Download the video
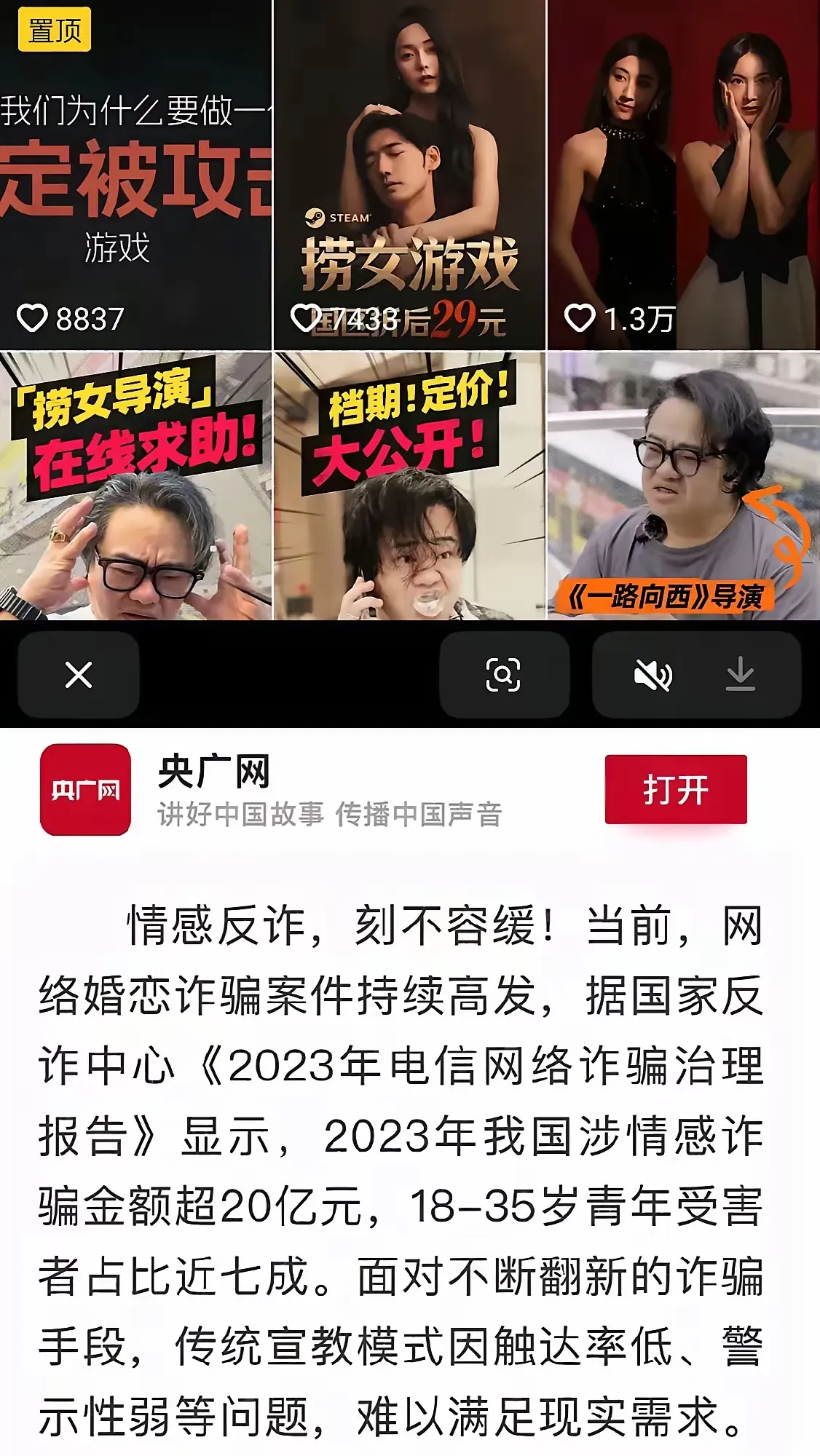This screenshot has width=820, height=1456. pos(741,675)
